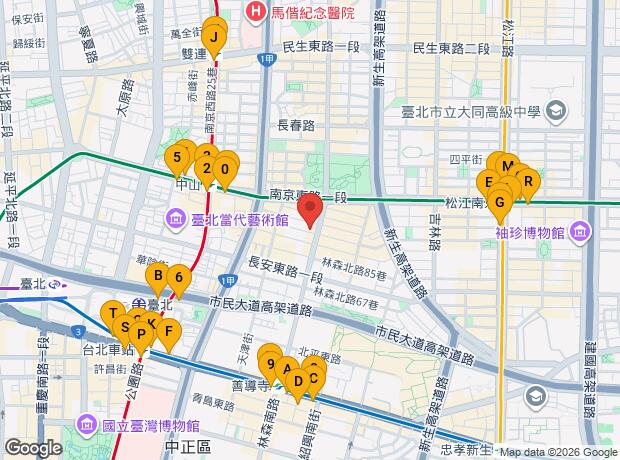
Task: Select the orange marker labeled 0
Action: (x=225, y=172)
